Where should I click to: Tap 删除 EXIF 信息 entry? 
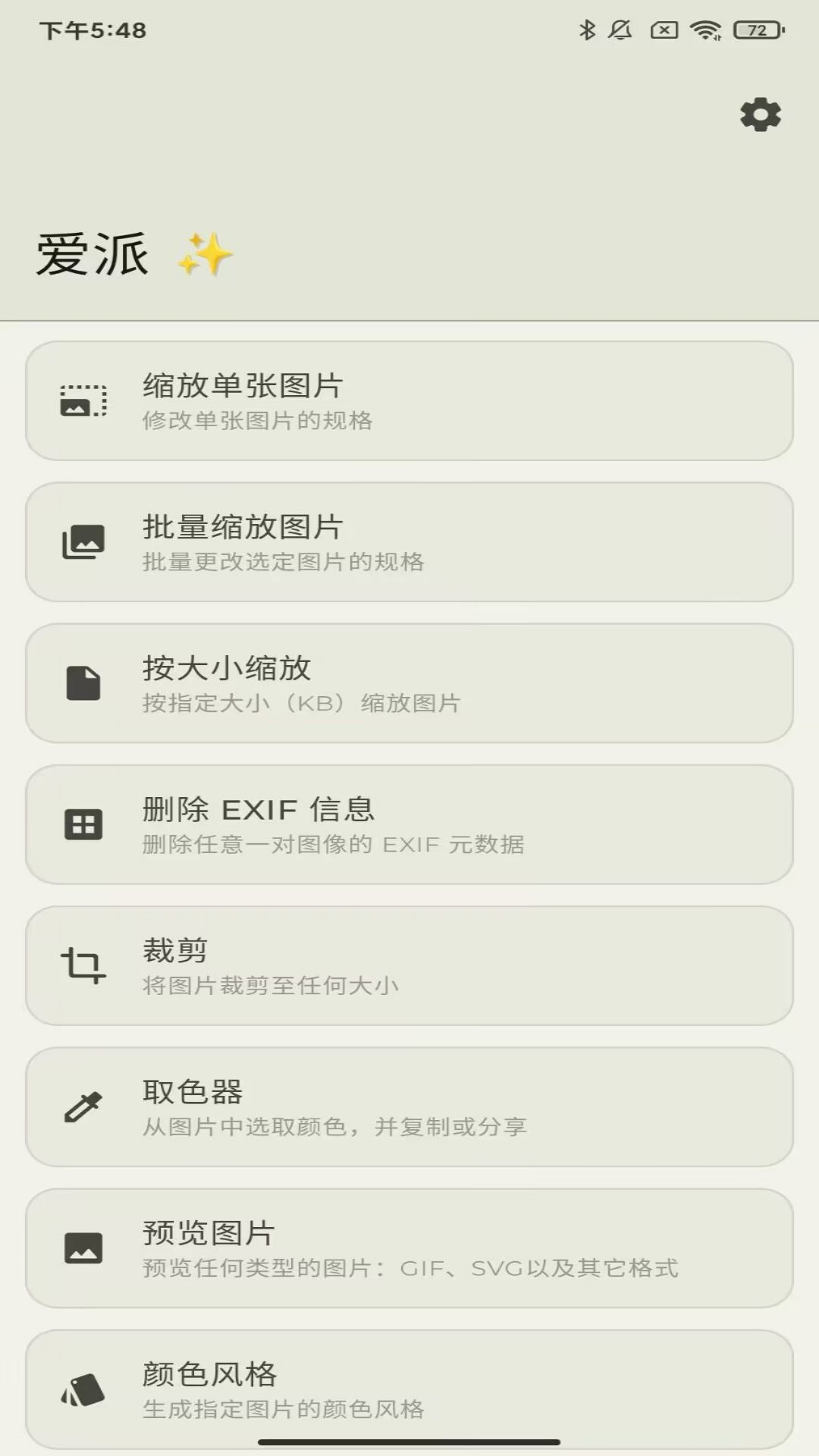(409, 824)
